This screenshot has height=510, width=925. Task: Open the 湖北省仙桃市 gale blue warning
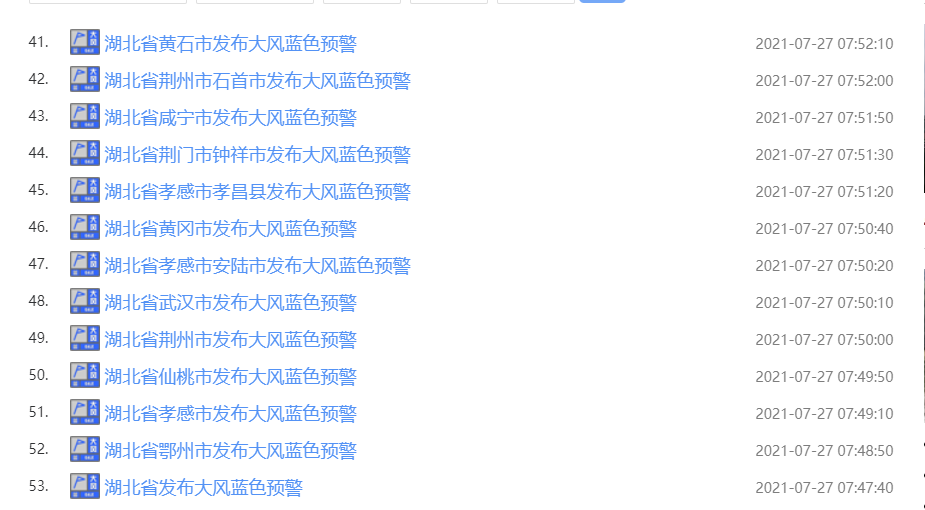pyautogui.click(x=230, y=376)
